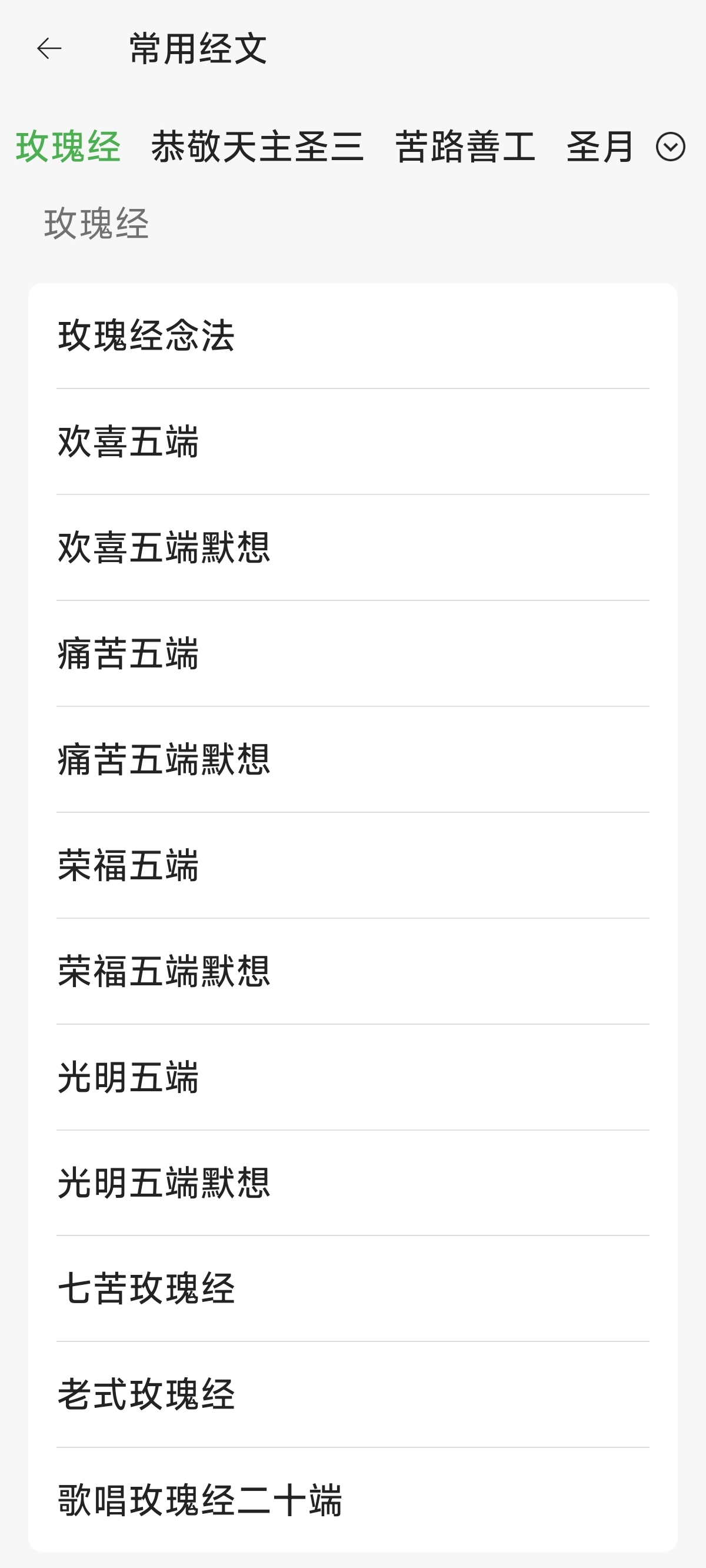Open 玫瑰经念法
Viewport: 706px width, 1568px height.
tap(352, 335)
